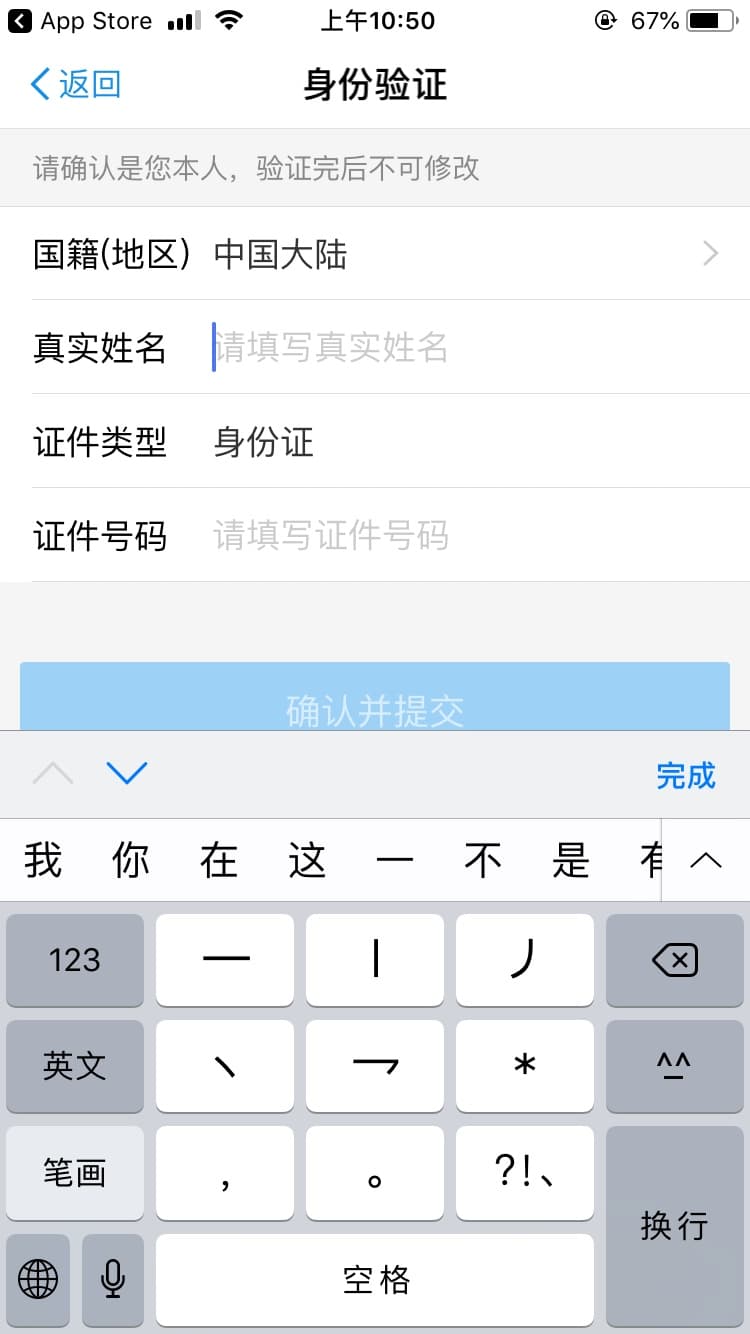Open App Store return link in status bar
The image size is (750, 1334).
tap(80, 20)
